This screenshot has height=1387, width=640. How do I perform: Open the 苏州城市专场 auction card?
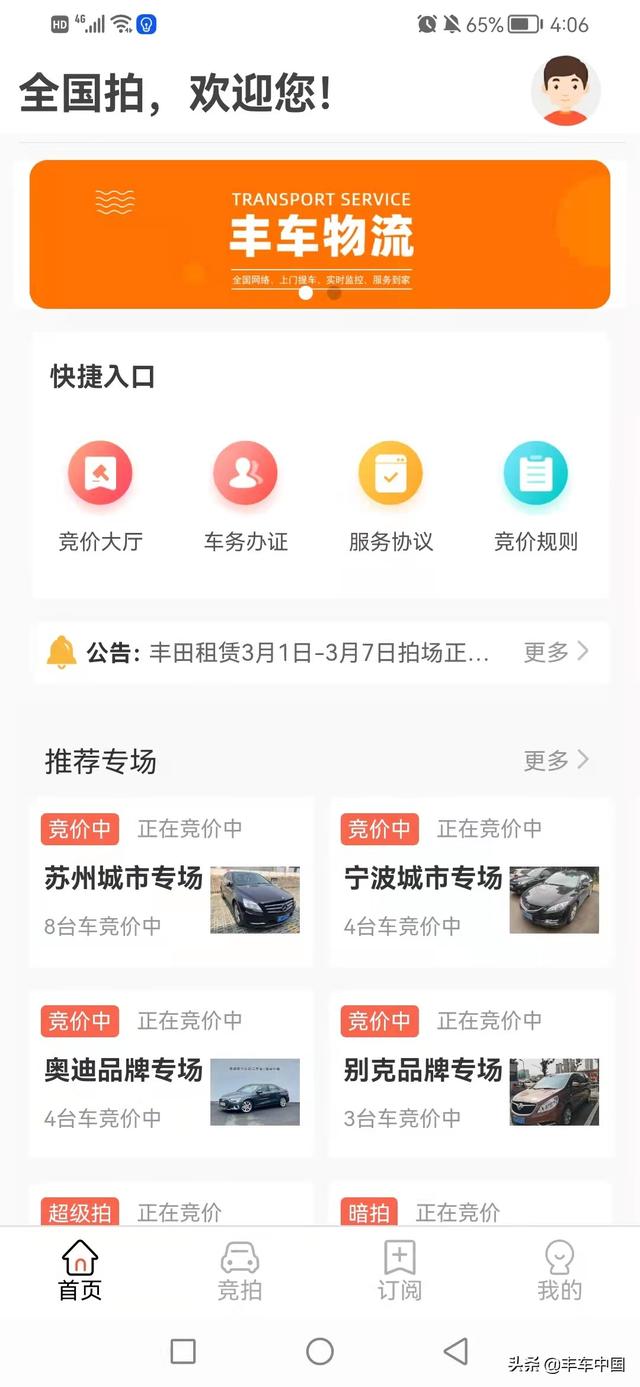click(171, 883)
